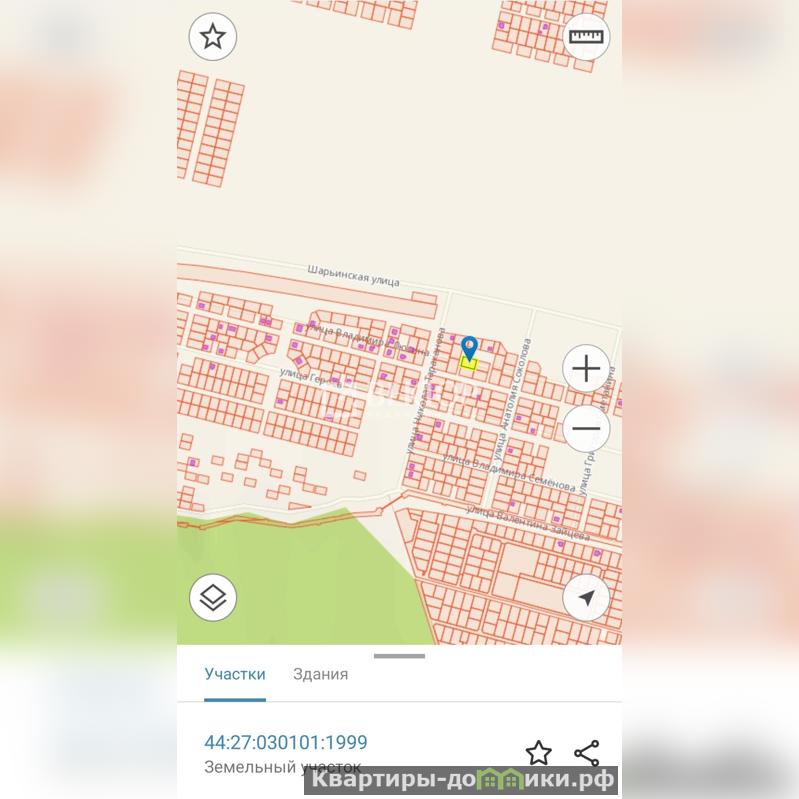Screen dimensions: 799x799
Task: Zoom out the map with the minus button
Action: [586, 429]
